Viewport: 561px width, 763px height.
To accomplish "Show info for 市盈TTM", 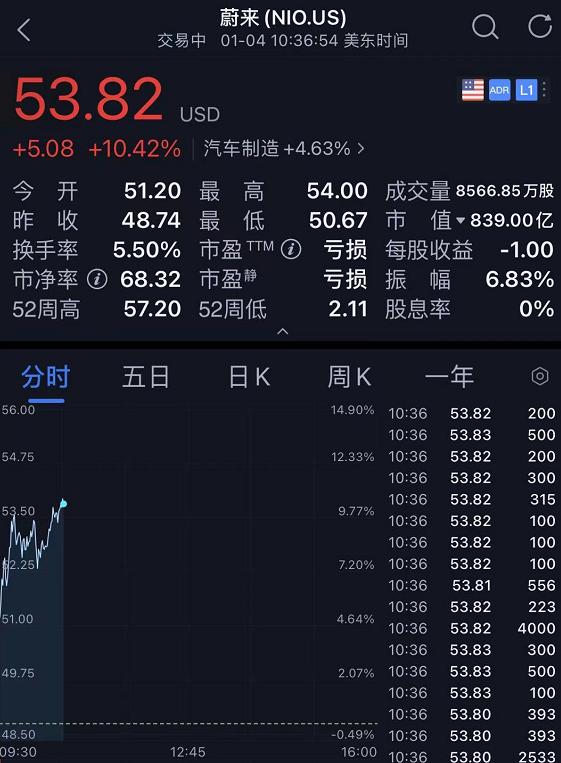I will click(x=291, y=250).
